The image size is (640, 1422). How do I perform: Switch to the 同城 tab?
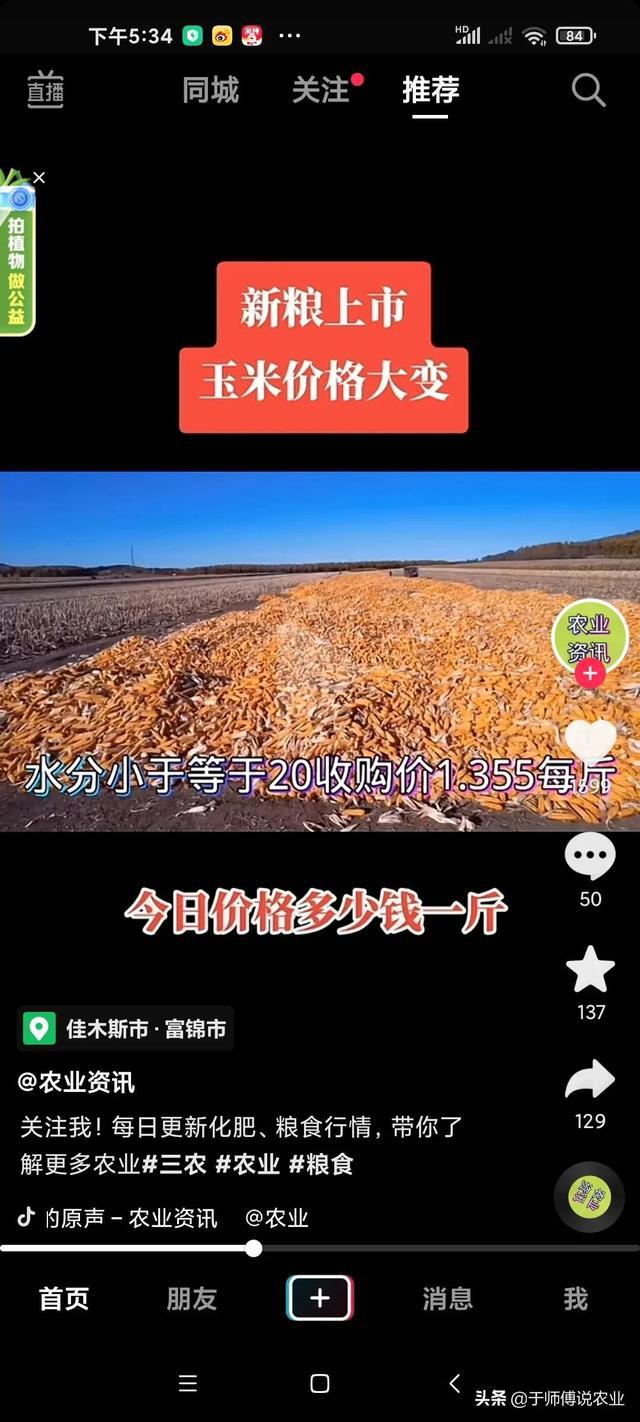pos(210,90)
